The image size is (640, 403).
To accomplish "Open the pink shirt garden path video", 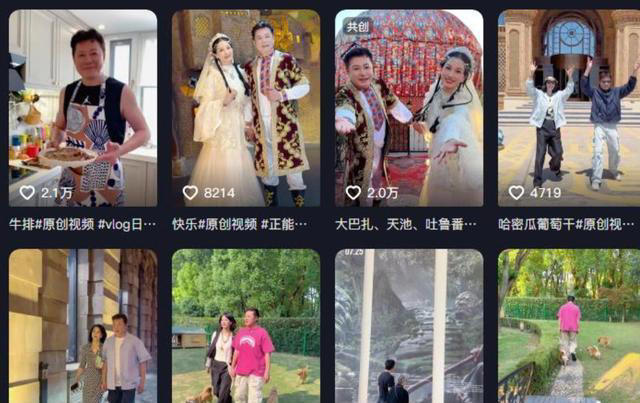I will pos(569,328).
